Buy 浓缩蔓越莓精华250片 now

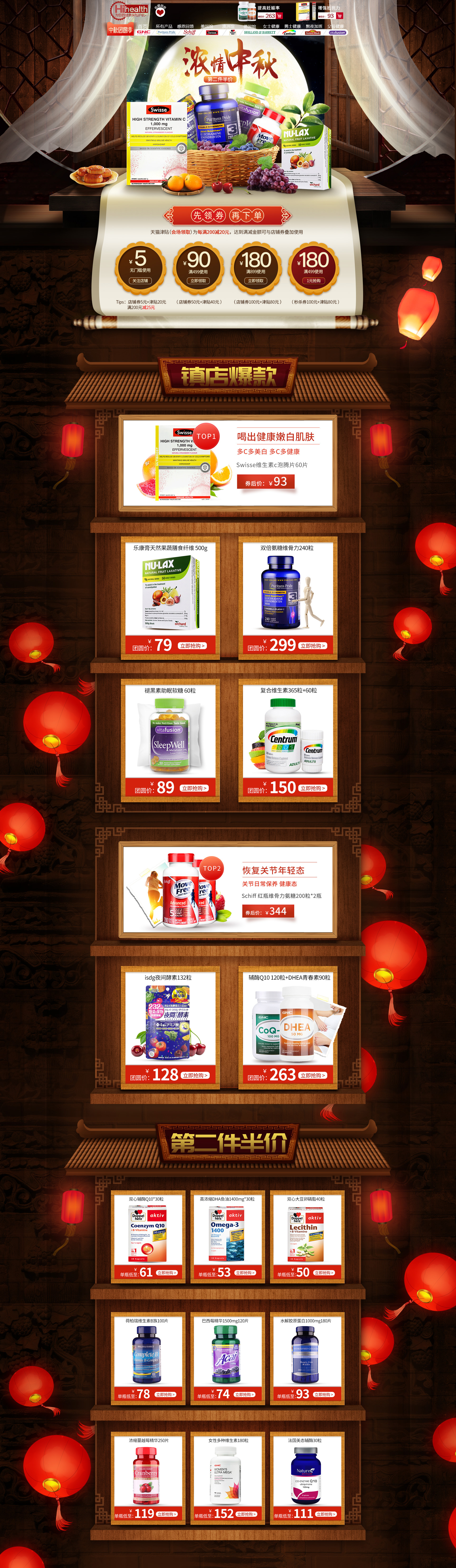tap(167, 1514)
